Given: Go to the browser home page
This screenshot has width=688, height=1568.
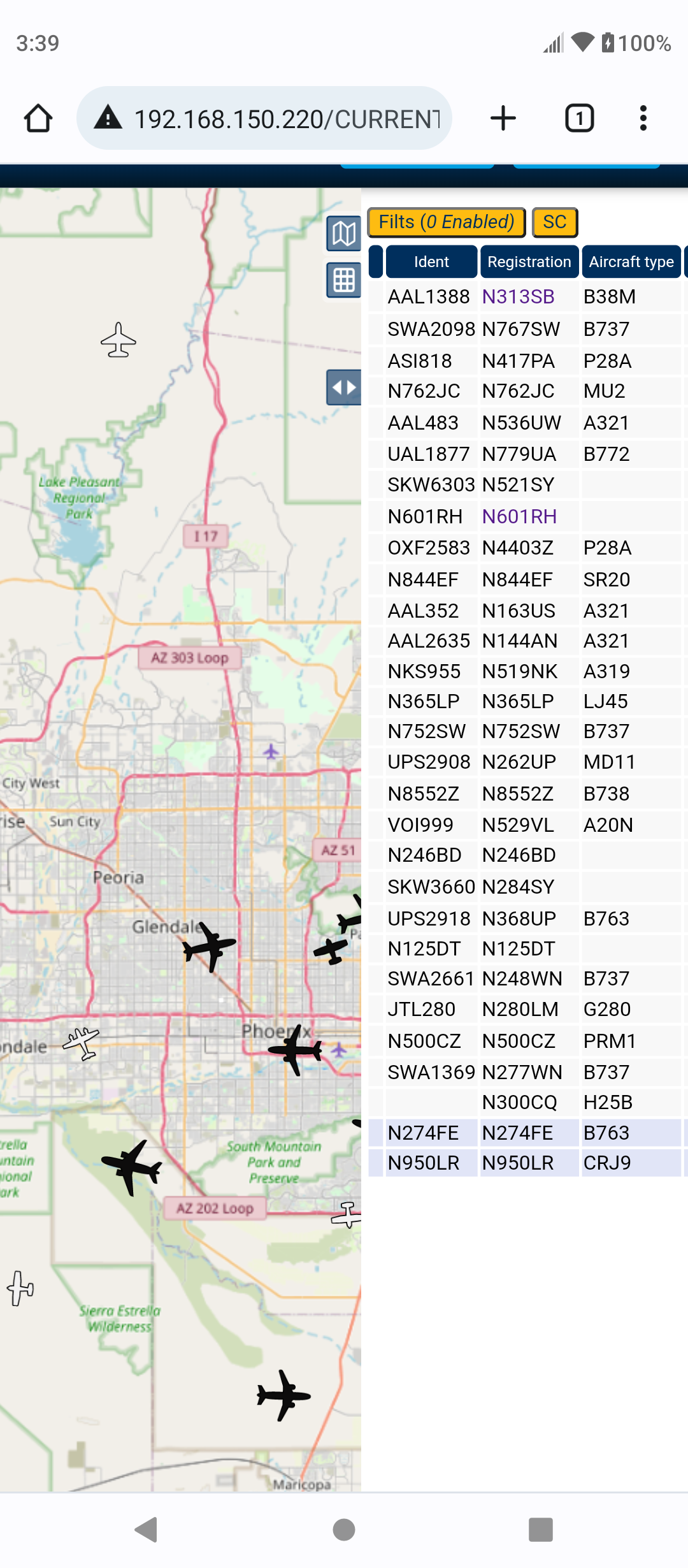Looking at the screenshot, I should (x=38, y=119).
